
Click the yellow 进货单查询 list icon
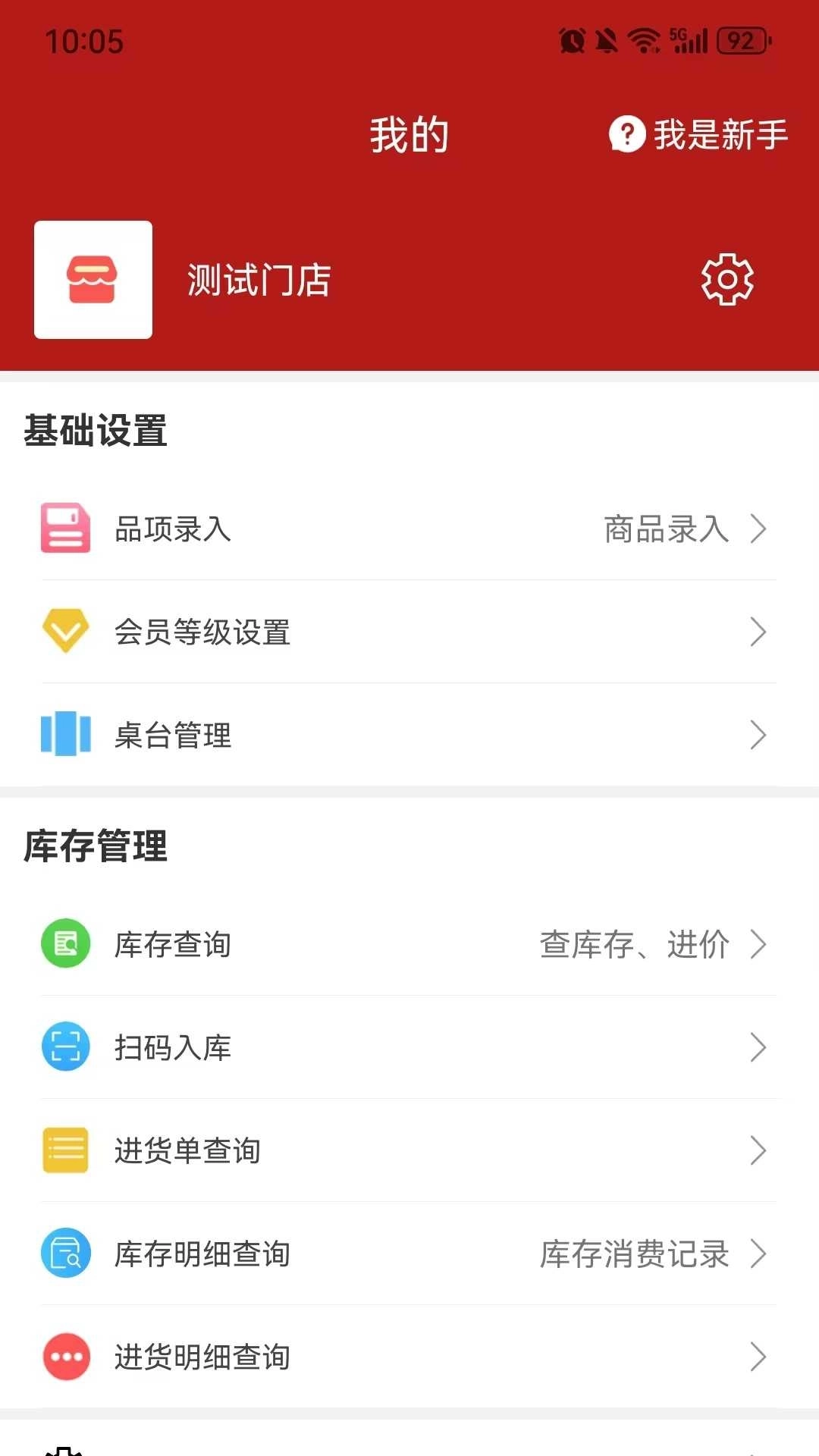[x=66, y=1151]
